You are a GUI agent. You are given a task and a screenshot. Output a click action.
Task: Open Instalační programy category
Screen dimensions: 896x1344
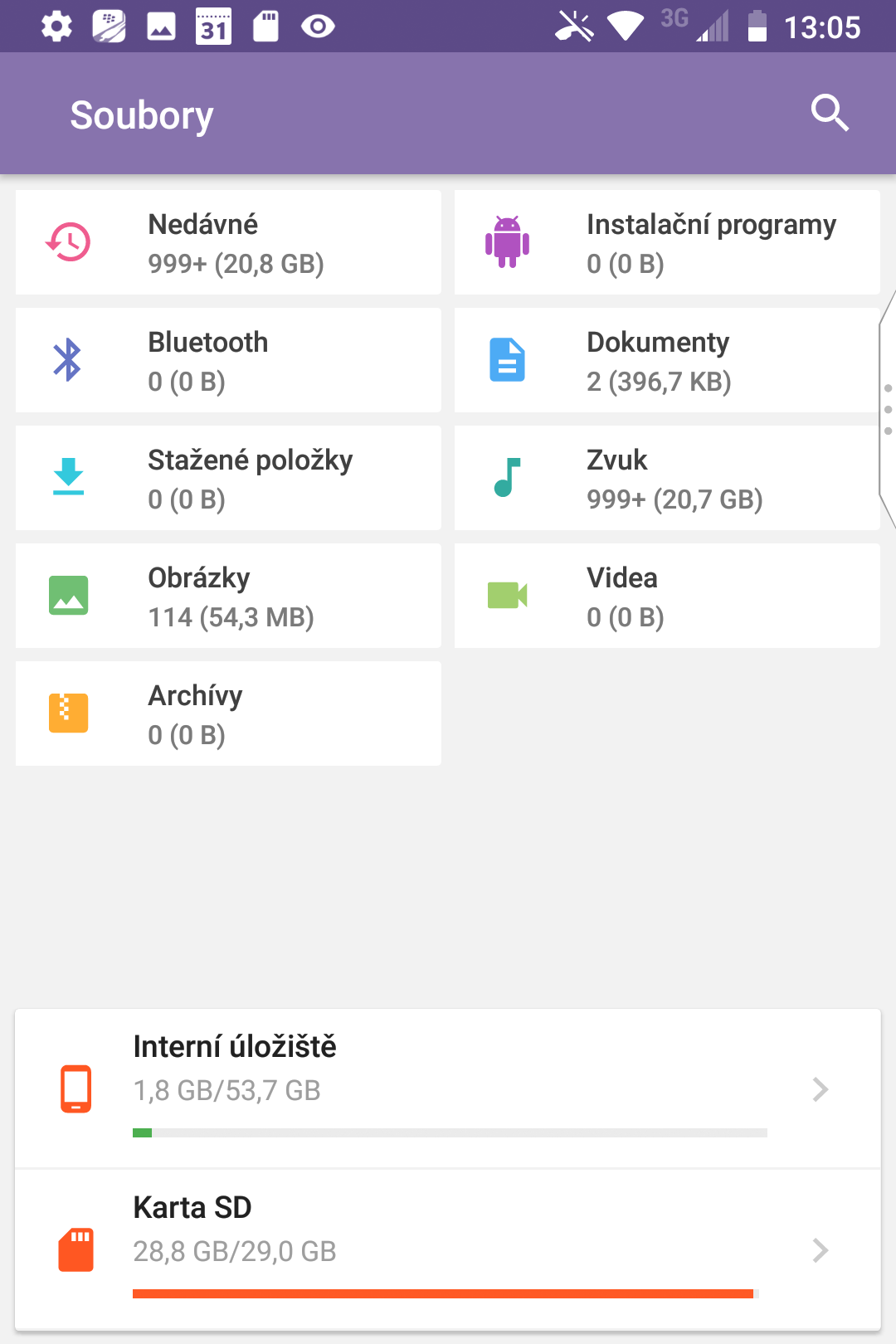coord(667,242)
